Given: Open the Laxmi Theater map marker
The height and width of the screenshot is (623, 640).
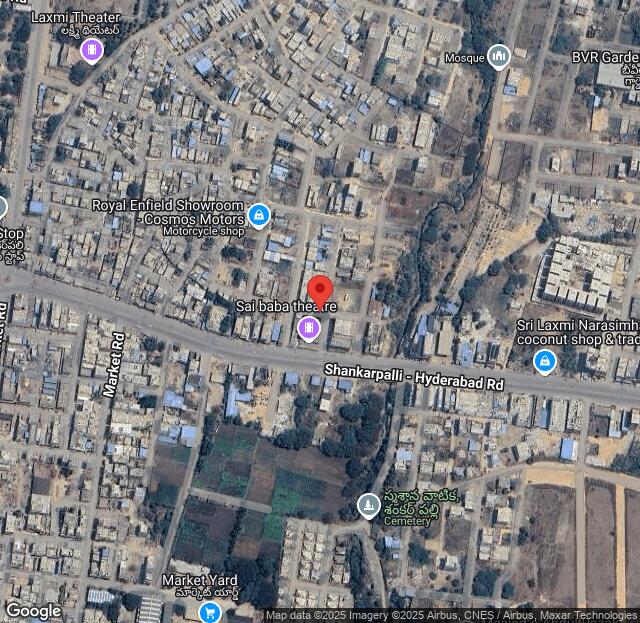Looking at the screenshot, I should [x=92, y=50].
